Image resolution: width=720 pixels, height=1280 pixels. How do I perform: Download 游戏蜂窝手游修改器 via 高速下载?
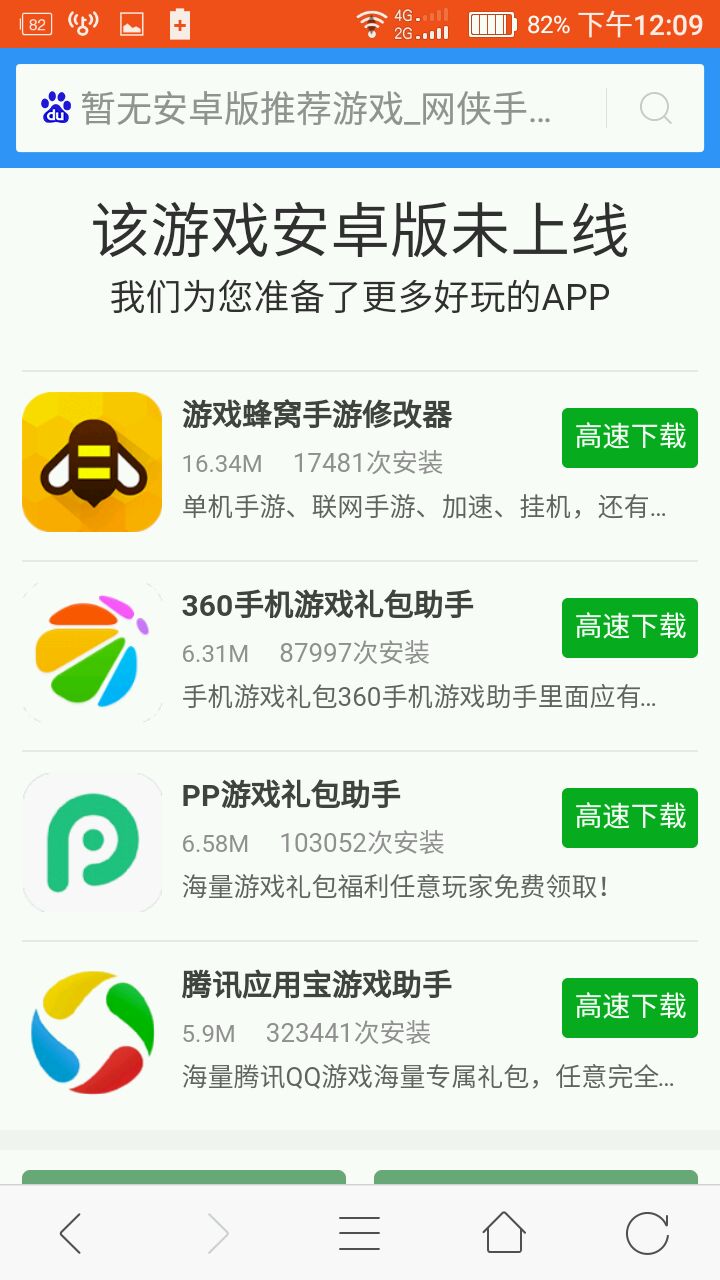[x=629, y=437]
